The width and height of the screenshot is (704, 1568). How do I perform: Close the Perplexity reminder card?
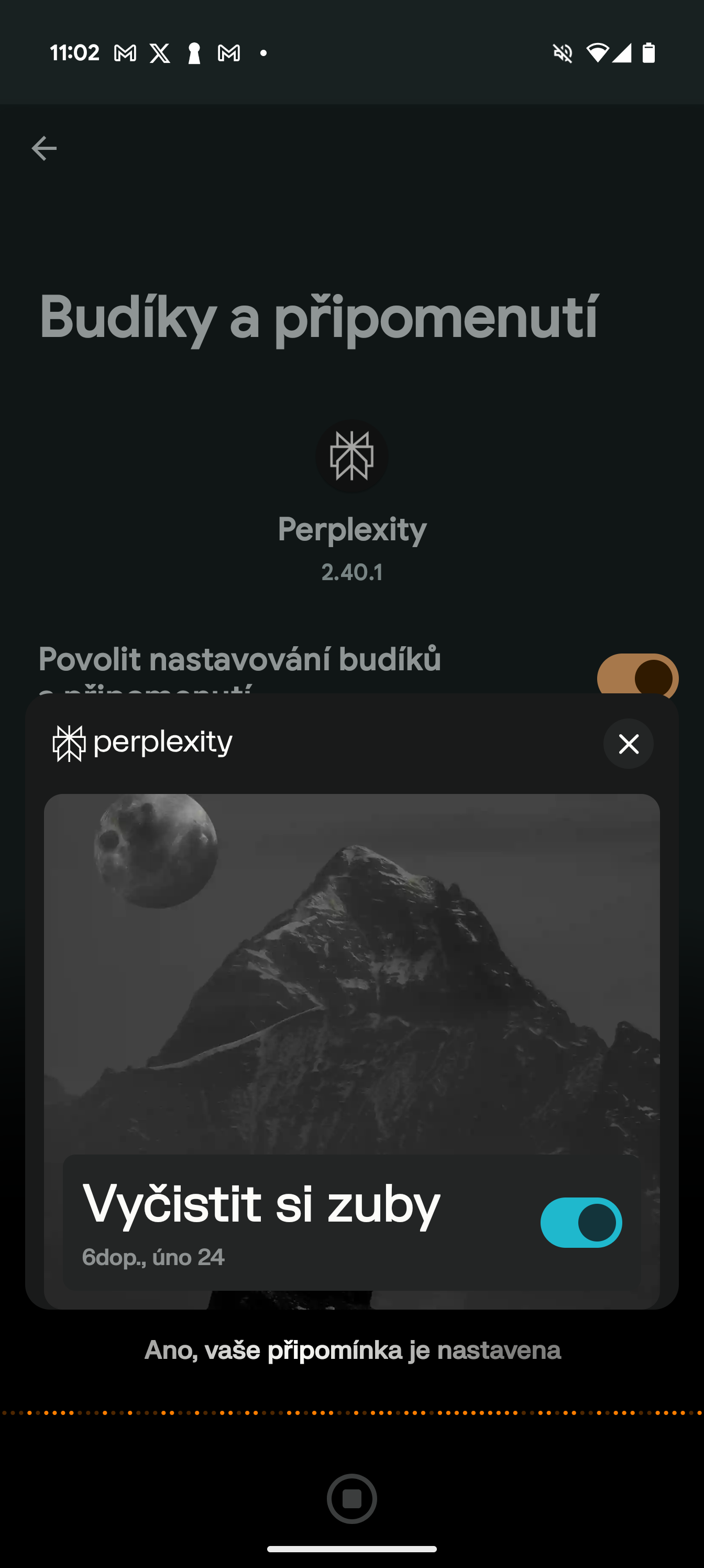(629, 743)
